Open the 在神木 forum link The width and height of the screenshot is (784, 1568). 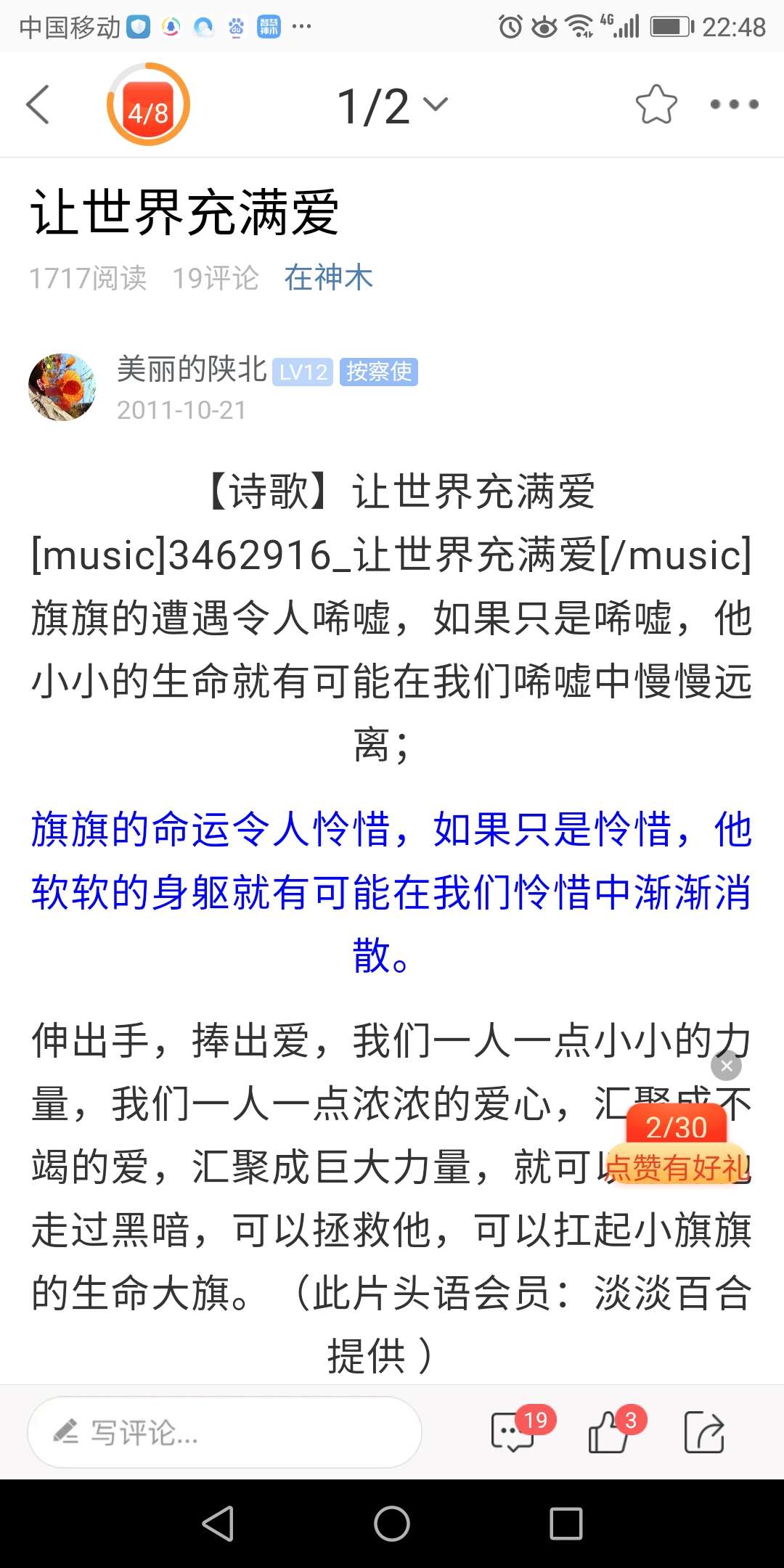coord(328,277)
